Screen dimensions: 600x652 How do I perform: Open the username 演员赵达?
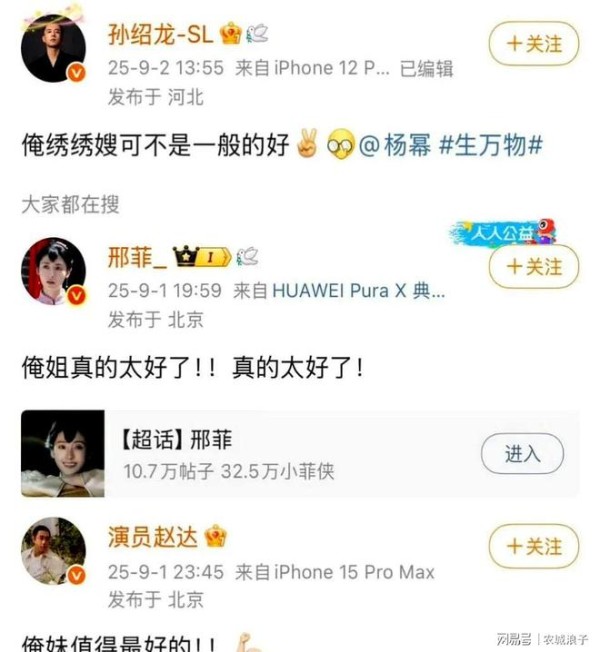point(153,536)
